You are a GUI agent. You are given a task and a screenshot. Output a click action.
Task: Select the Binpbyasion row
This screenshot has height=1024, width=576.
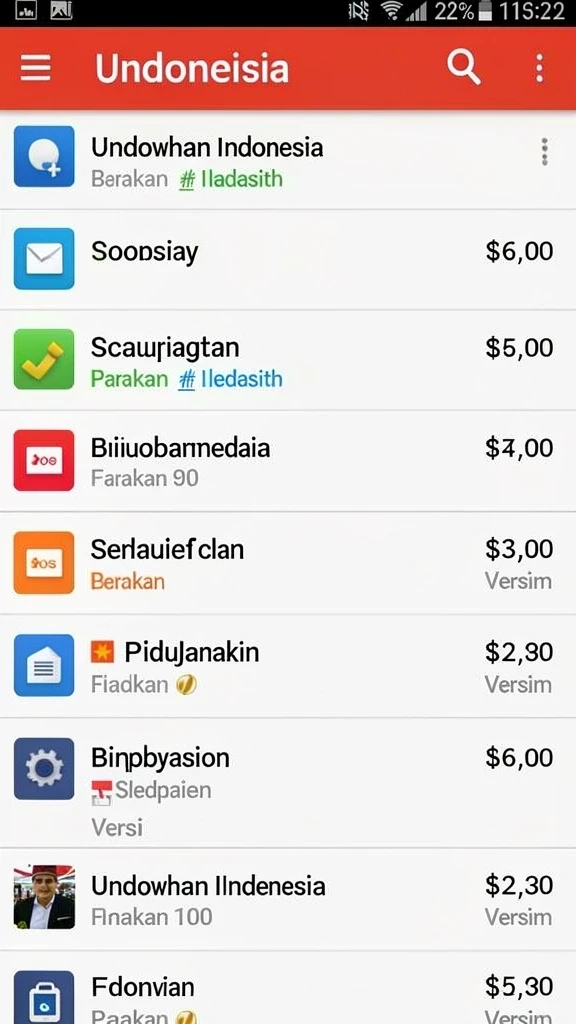288,782
